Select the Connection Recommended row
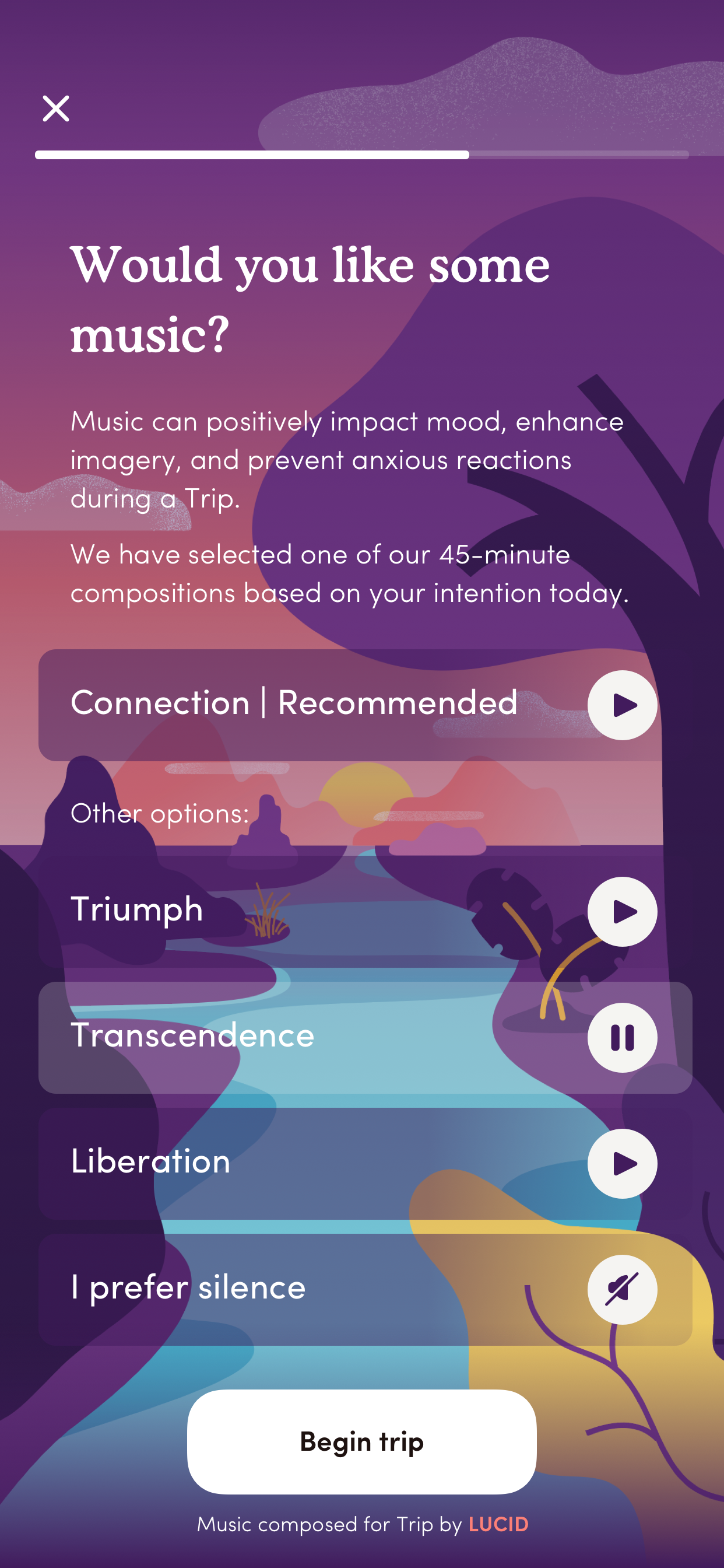724x1568 pixels. (292, 705)
